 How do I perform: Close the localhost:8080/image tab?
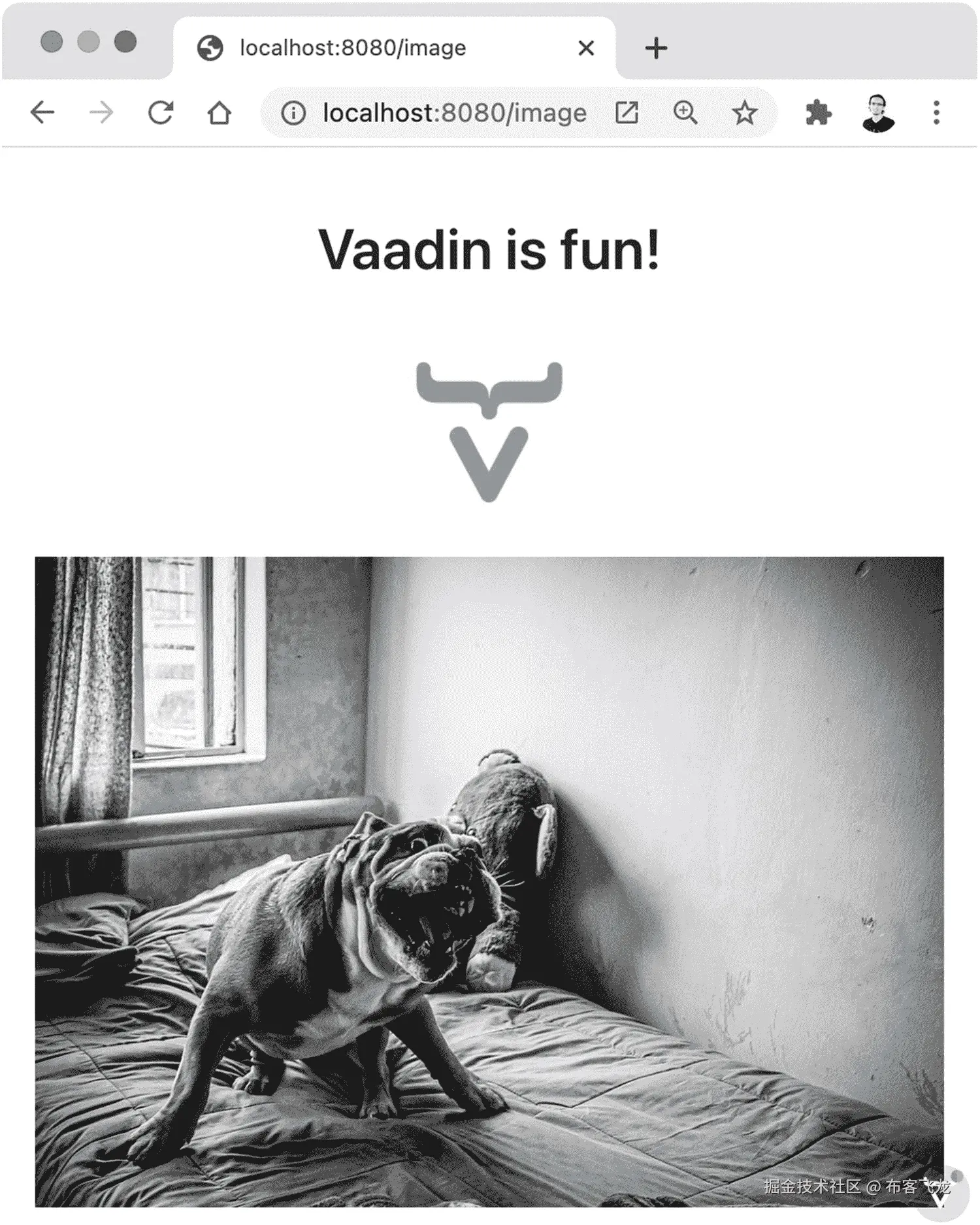(x=586, y=48)
